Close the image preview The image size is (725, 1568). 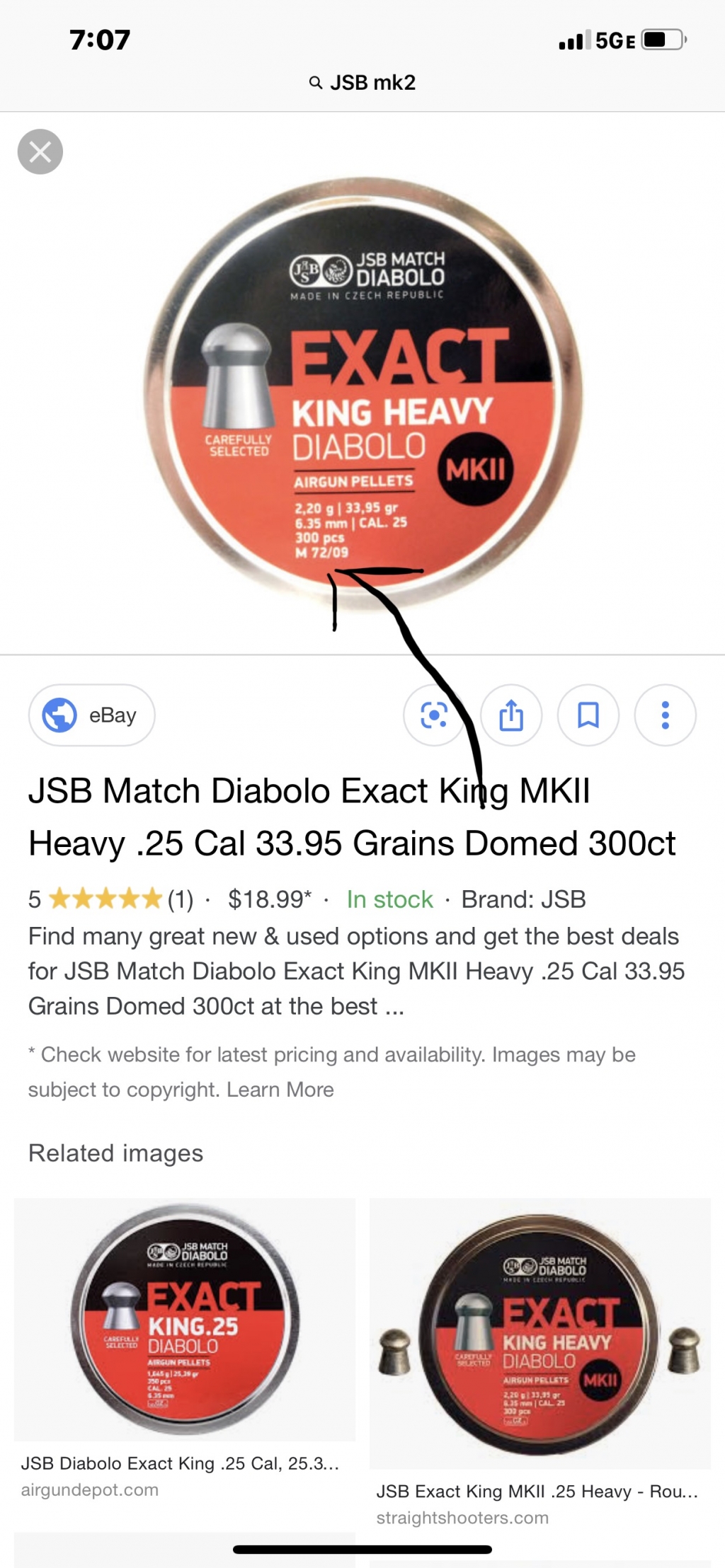[40, 151]
